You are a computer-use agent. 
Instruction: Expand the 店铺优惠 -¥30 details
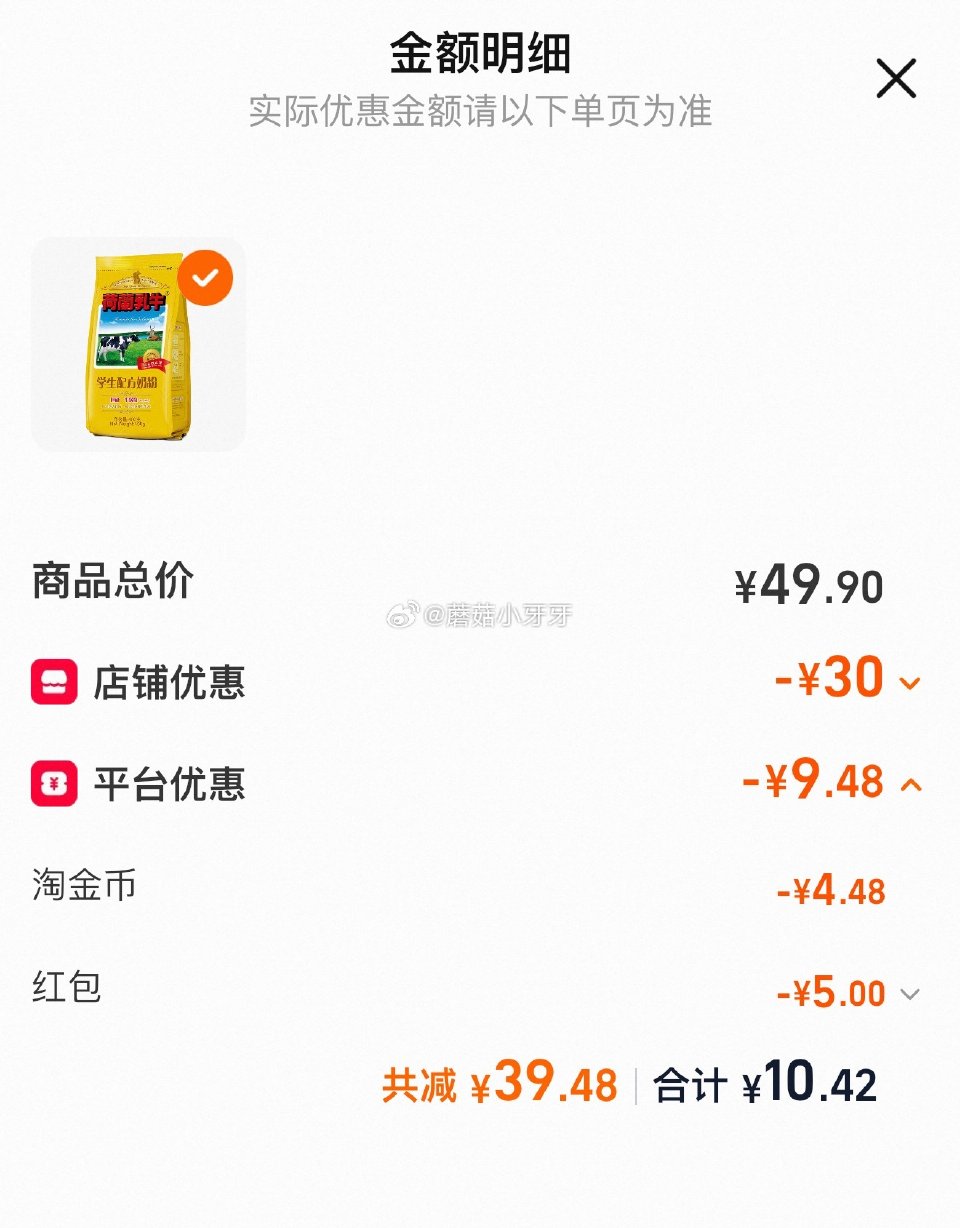point(908,684)
